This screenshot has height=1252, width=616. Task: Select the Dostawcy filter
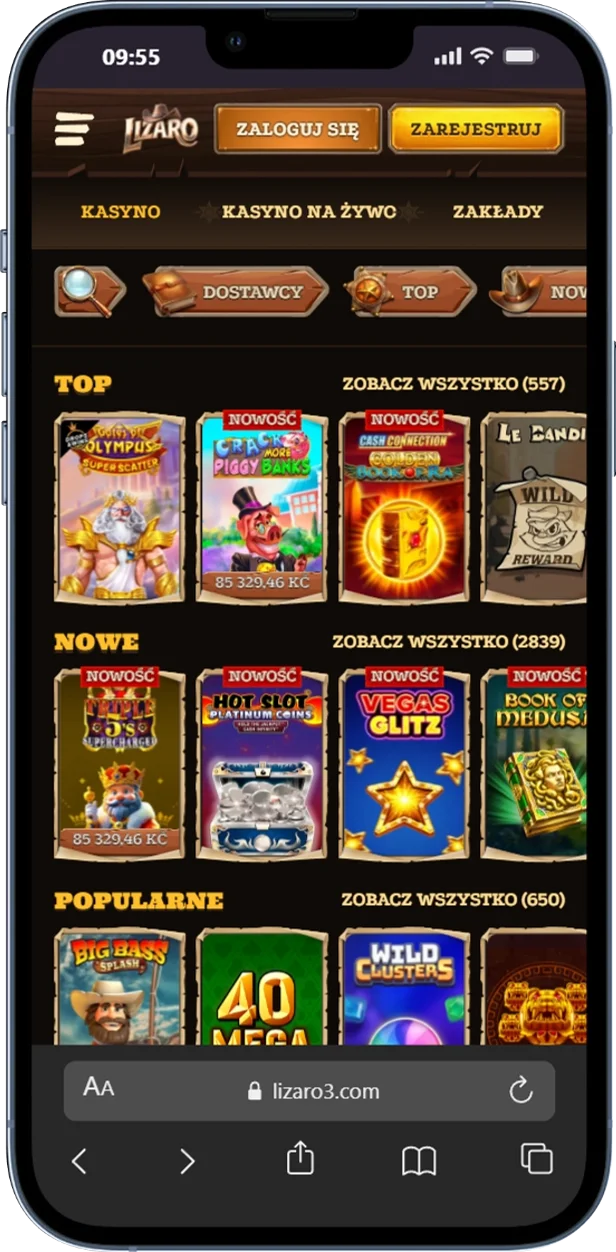pyautogui.click(x=238, y=292)
